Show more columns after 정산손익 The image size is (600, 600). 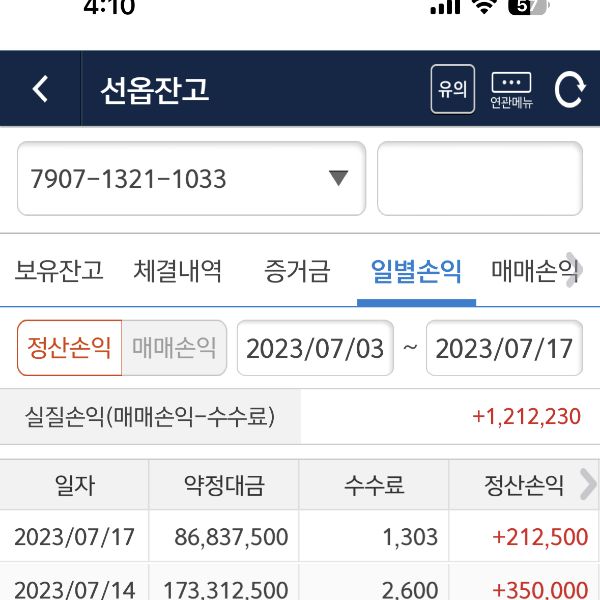[586, 486]
